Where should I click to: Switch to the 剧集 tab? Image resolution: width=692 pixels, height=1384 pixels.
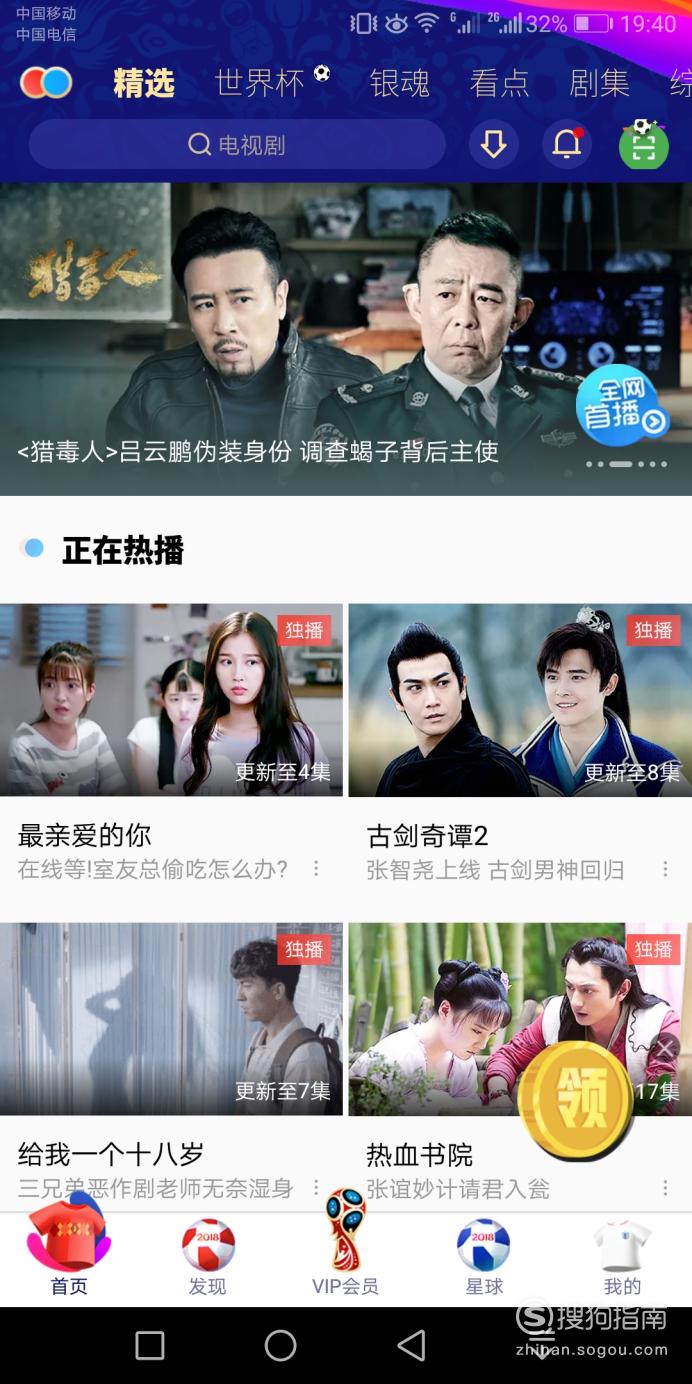[600, 83]
